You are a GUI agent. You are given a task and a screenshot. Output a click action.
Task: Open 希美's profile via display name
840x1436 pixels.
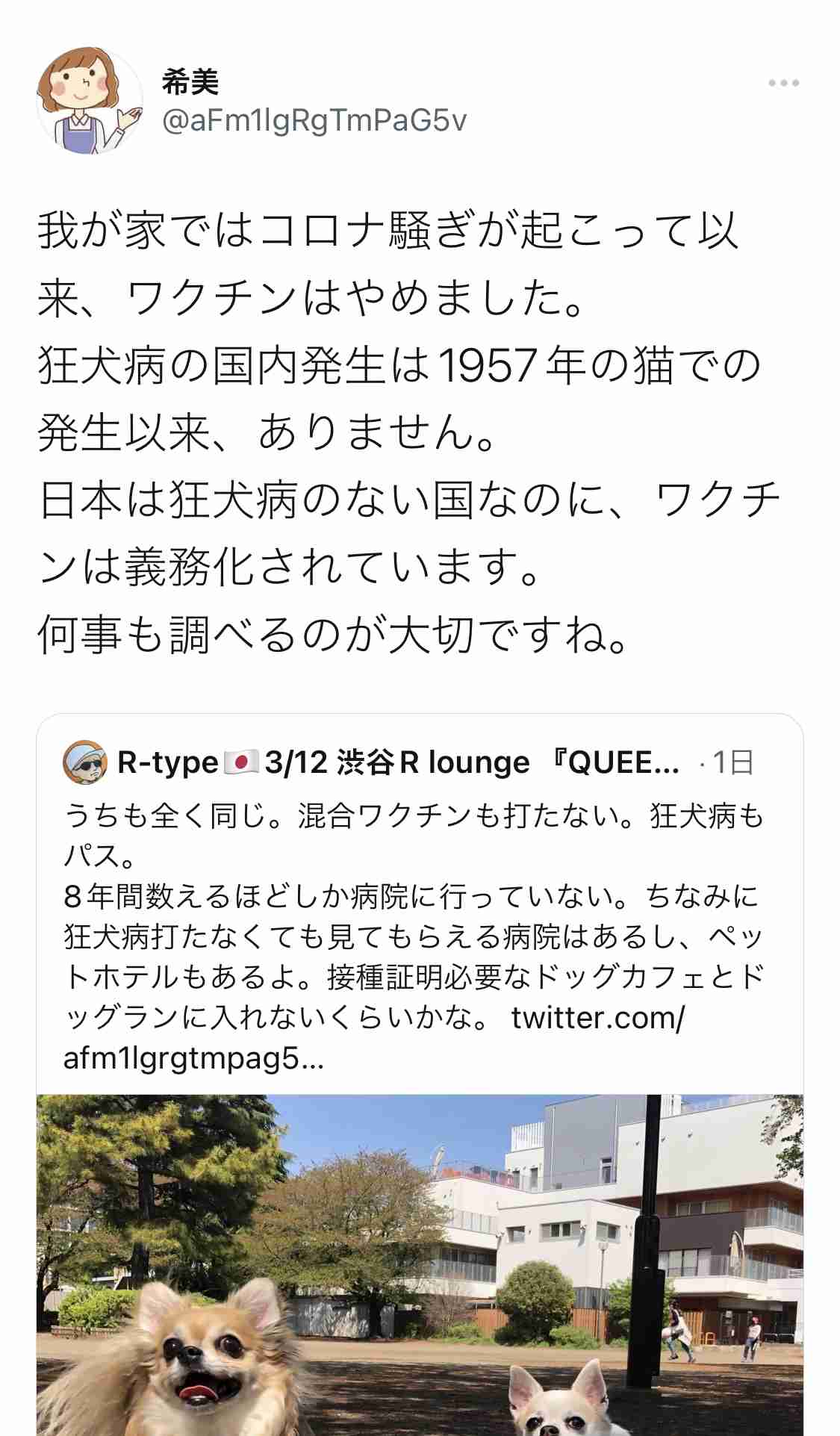[x=184, y=82]
